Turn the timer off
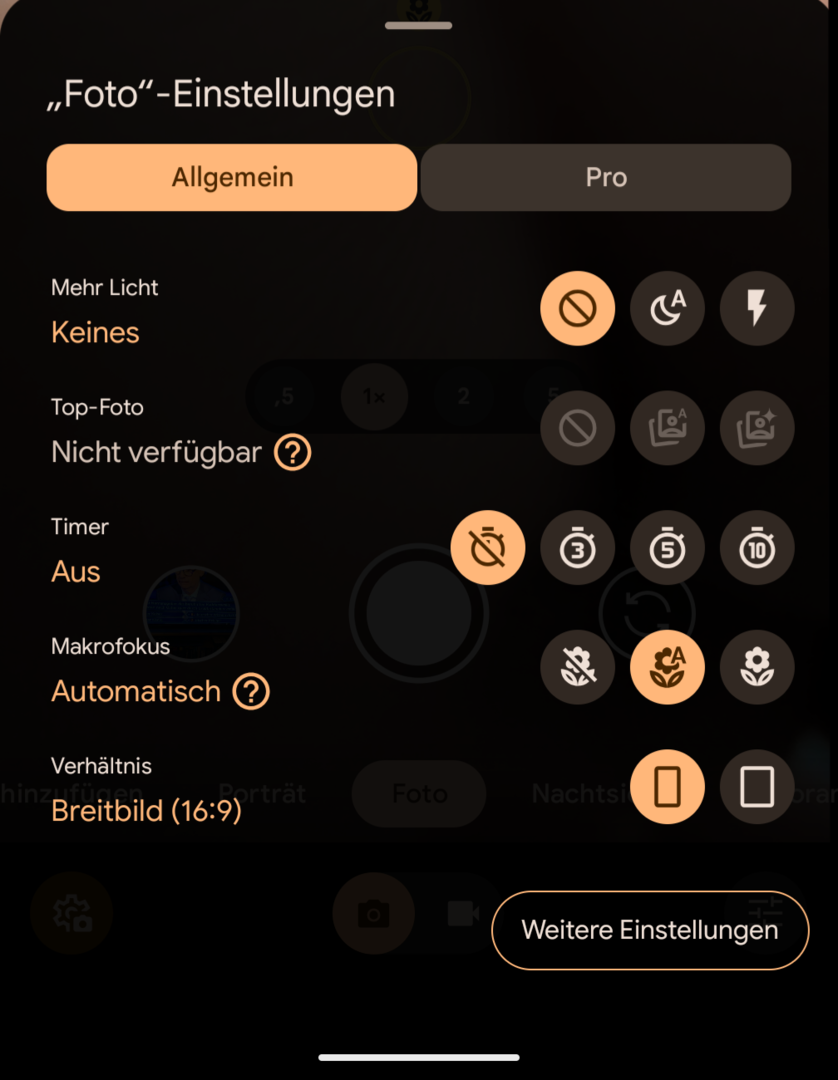Viewport: 838px width, 1080px height. (488, 548)
